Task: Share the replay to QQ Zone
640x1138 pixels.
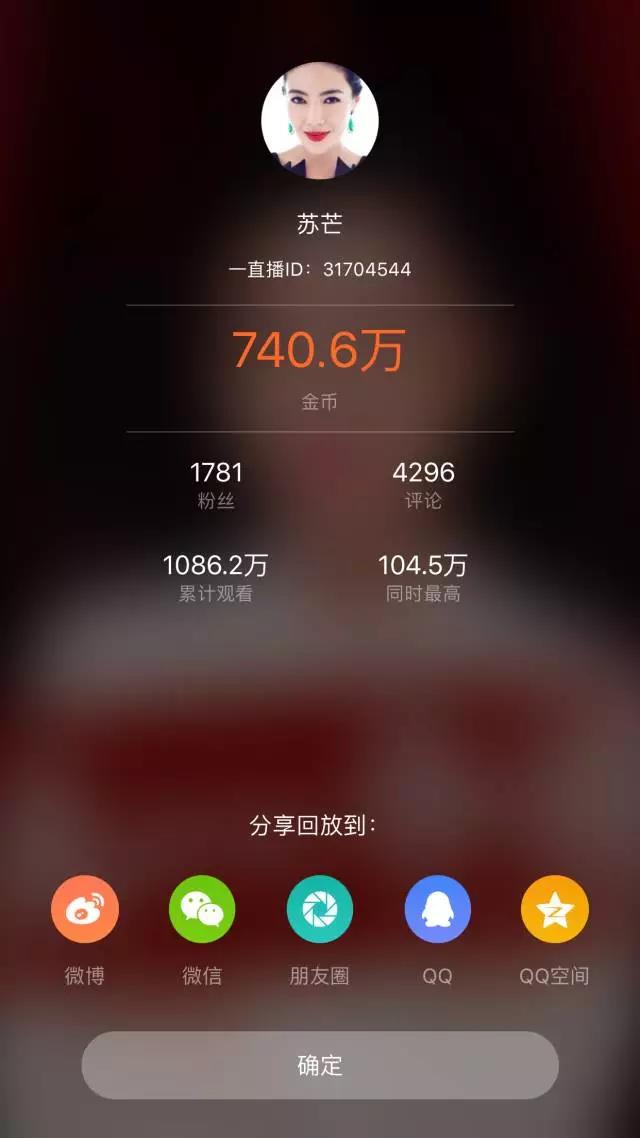Action: tap(554, 909)
